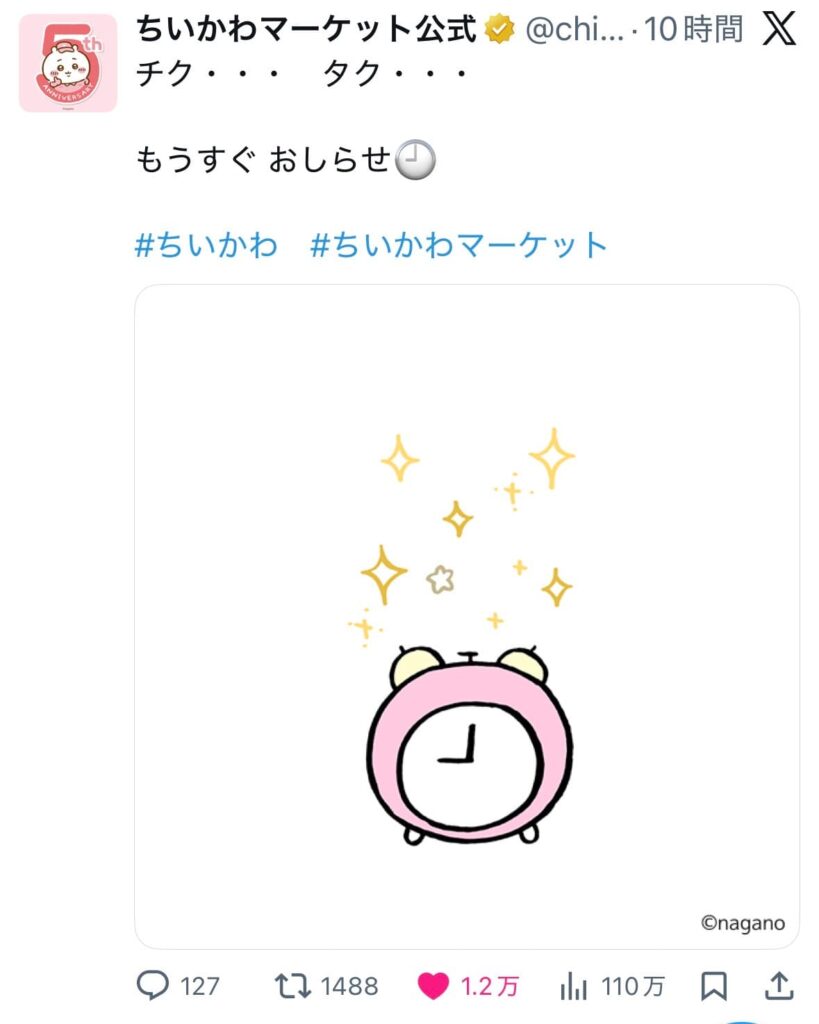View post analytics
This screenshot has width=819, height=1024.
click(x=574, y=987)
